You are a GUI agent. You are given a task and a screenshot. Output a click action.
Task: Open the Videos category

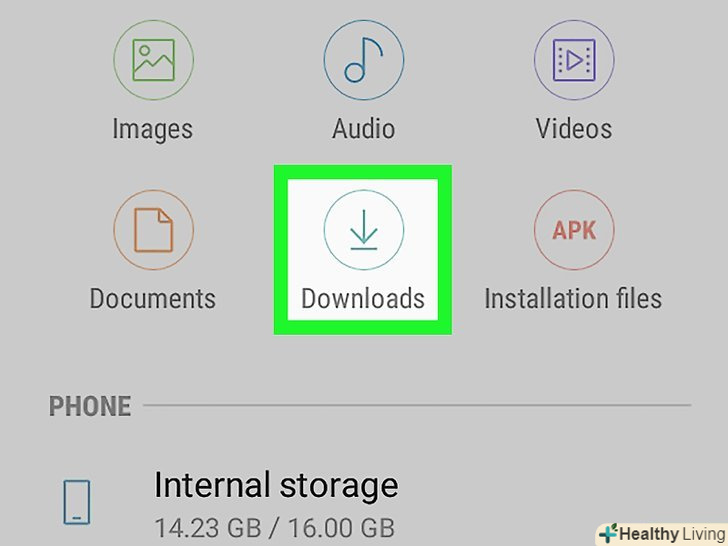573,63
